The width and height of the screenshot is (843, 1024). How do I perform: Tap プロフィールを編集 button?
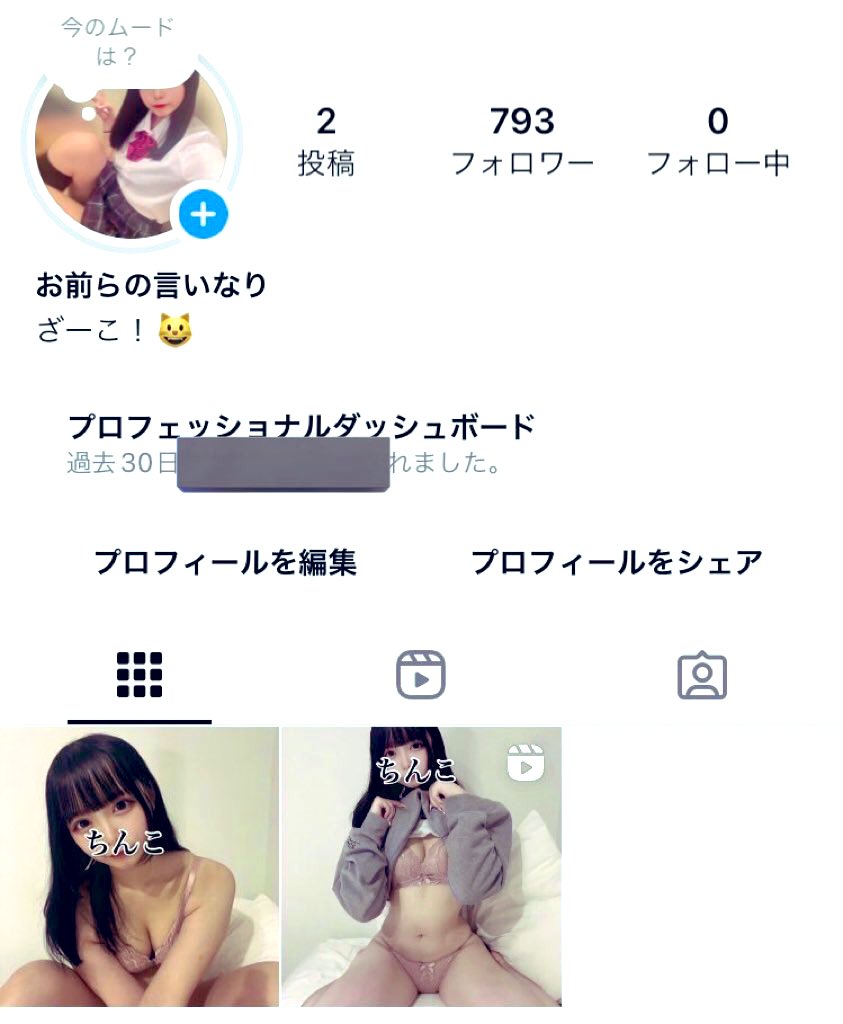click(x=225, y=562)
